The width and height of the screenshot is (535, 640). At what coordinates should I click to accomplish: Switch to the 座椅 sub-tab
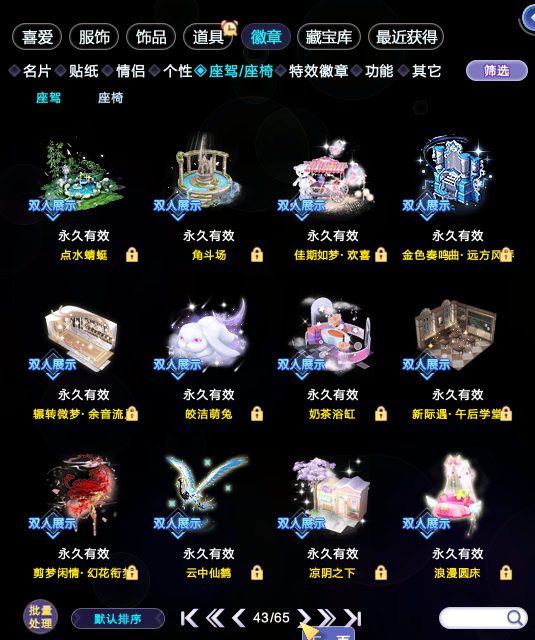click(x=110, y=98)
